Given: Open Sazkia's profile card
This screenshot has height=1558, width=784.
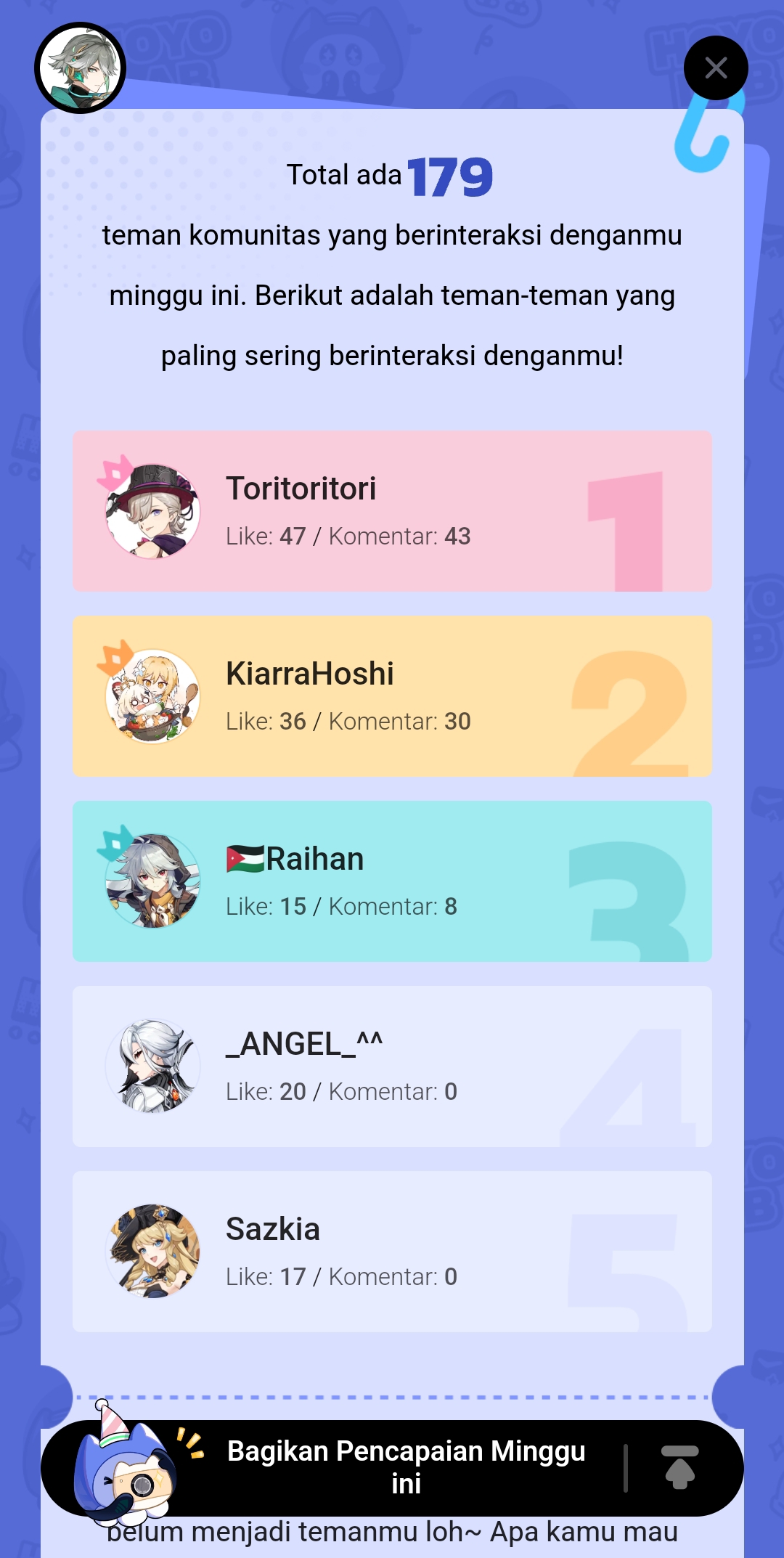Looking at the screenshot, I should pyautogui.click(x=392, y=1252).
